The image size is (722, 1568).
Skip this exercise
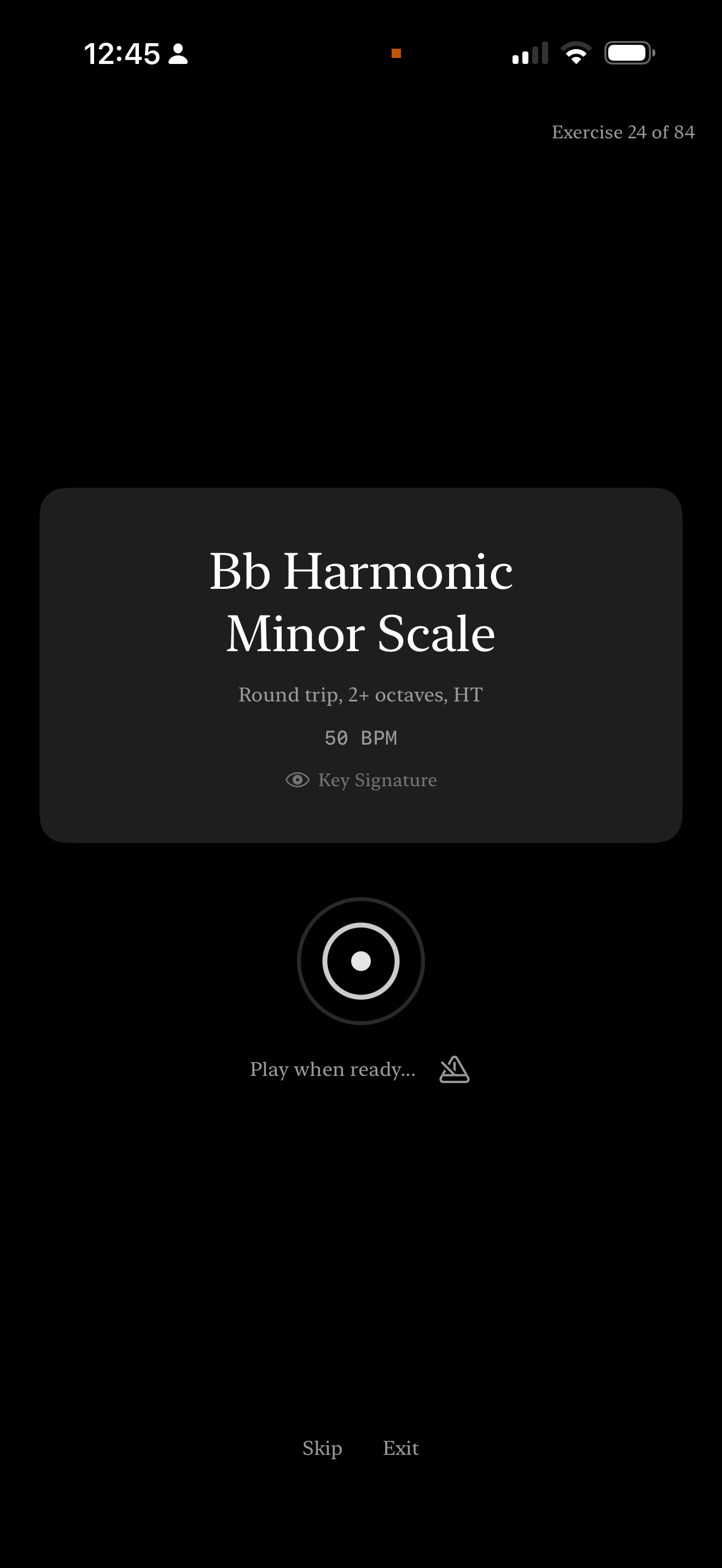click(322, 1448)
